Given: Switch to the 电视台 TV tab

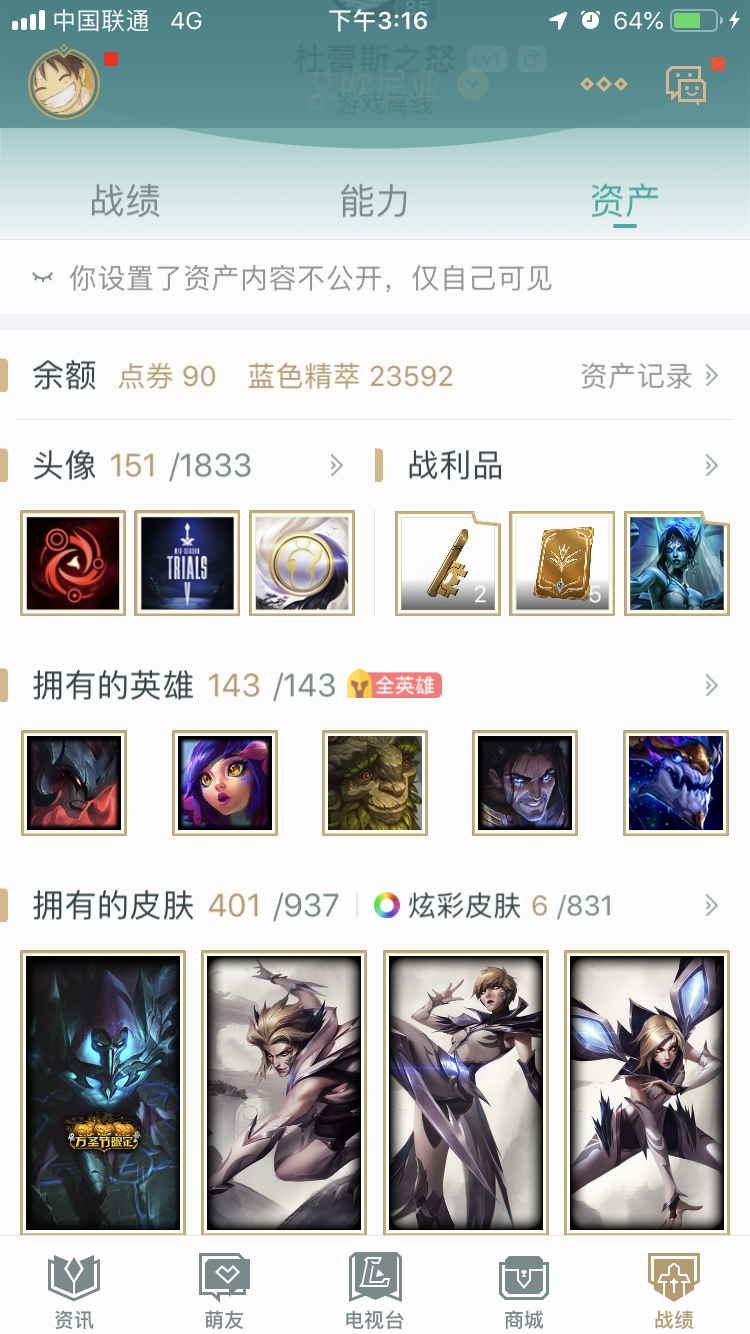Looking at the screenshot, I should tap(374, 1291).
